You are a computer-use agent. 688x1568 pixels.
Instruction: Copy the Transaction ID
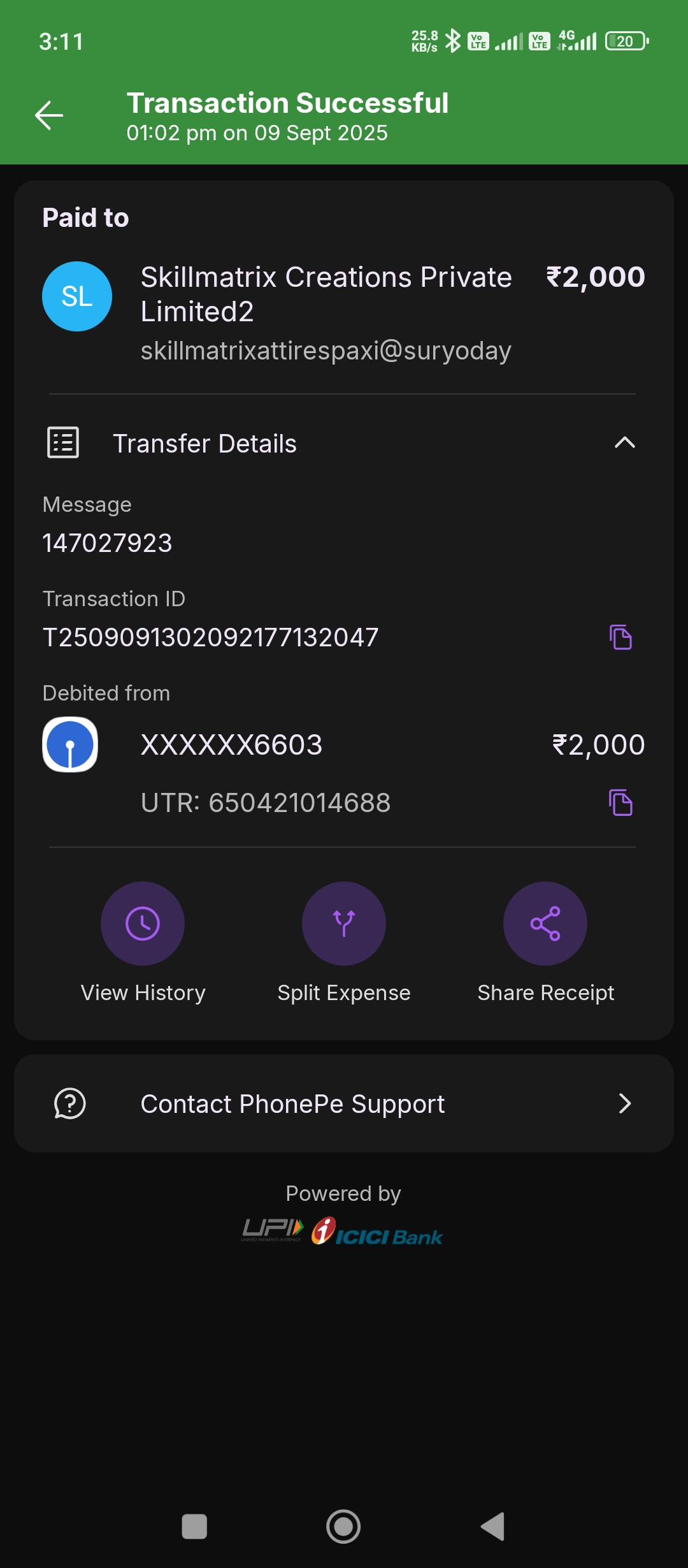click(620, 637)
